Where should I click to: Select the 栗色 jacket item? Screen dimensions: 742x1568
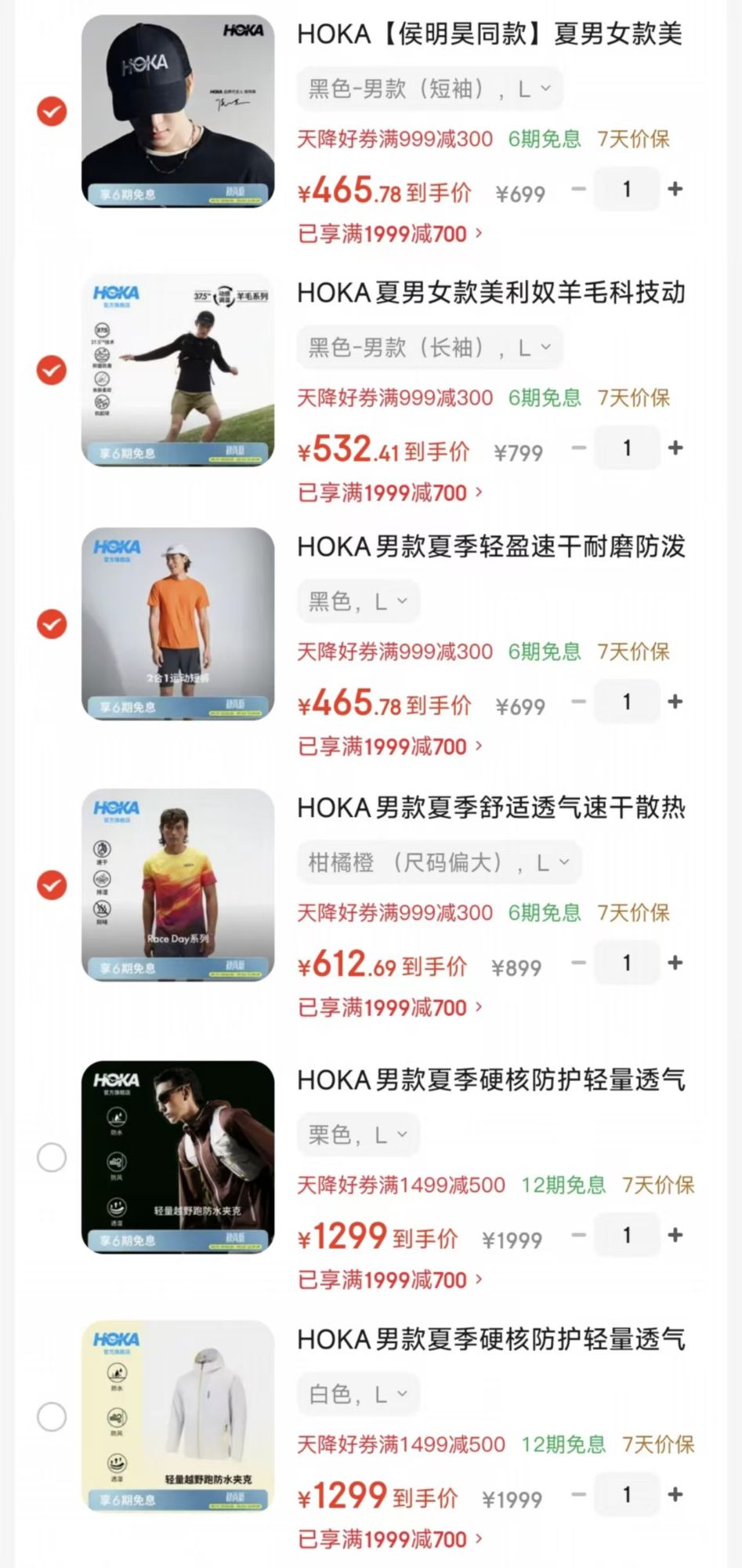52,1157
